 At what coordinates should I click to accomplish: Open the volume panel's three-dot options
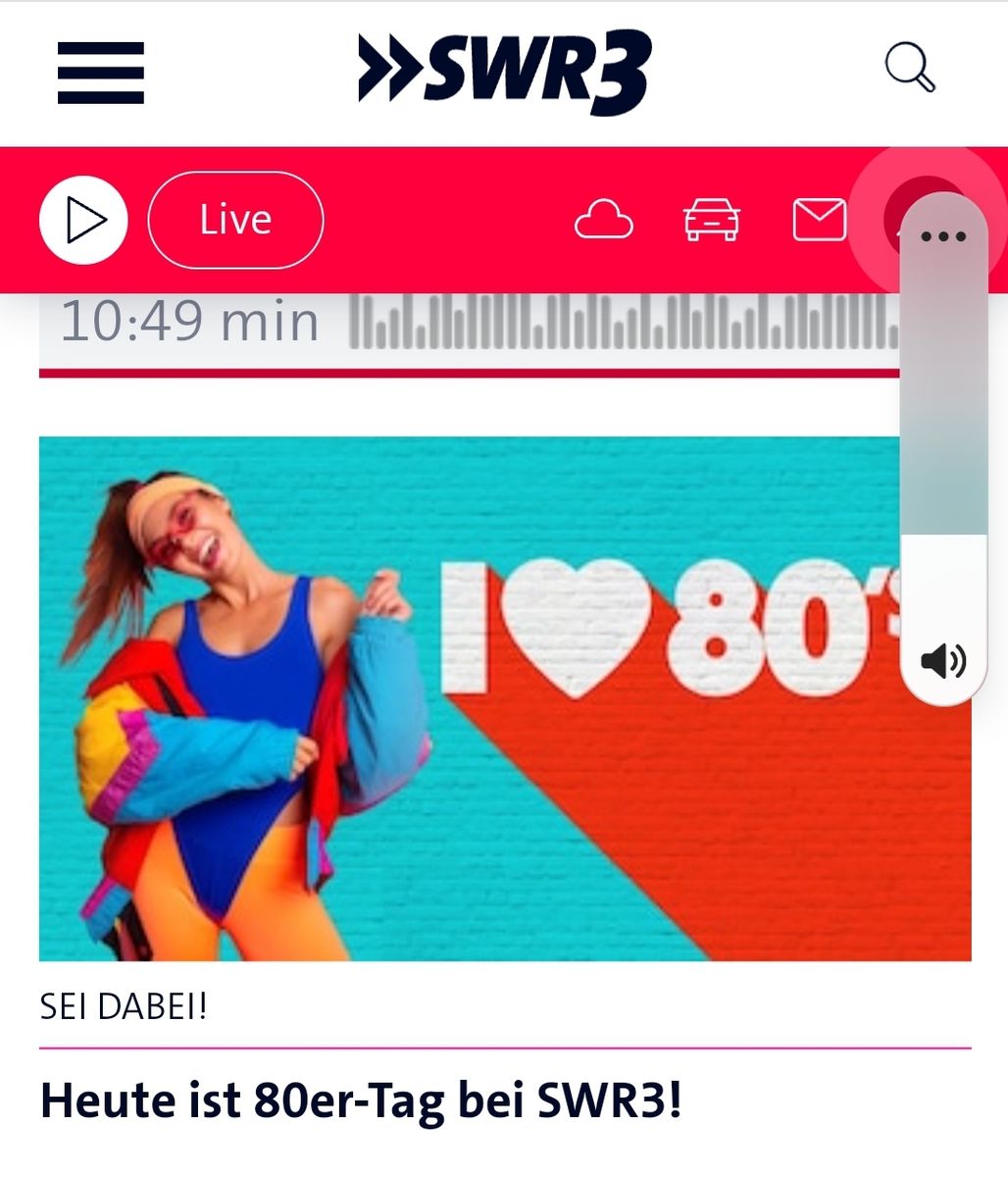point(943,236)
